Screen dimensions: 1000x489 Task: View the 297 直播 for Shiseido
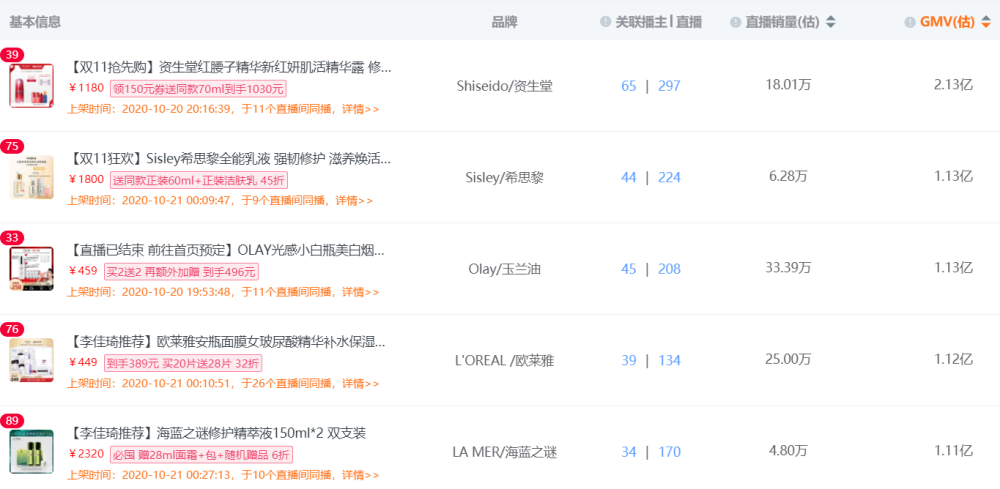click(669, 86)
